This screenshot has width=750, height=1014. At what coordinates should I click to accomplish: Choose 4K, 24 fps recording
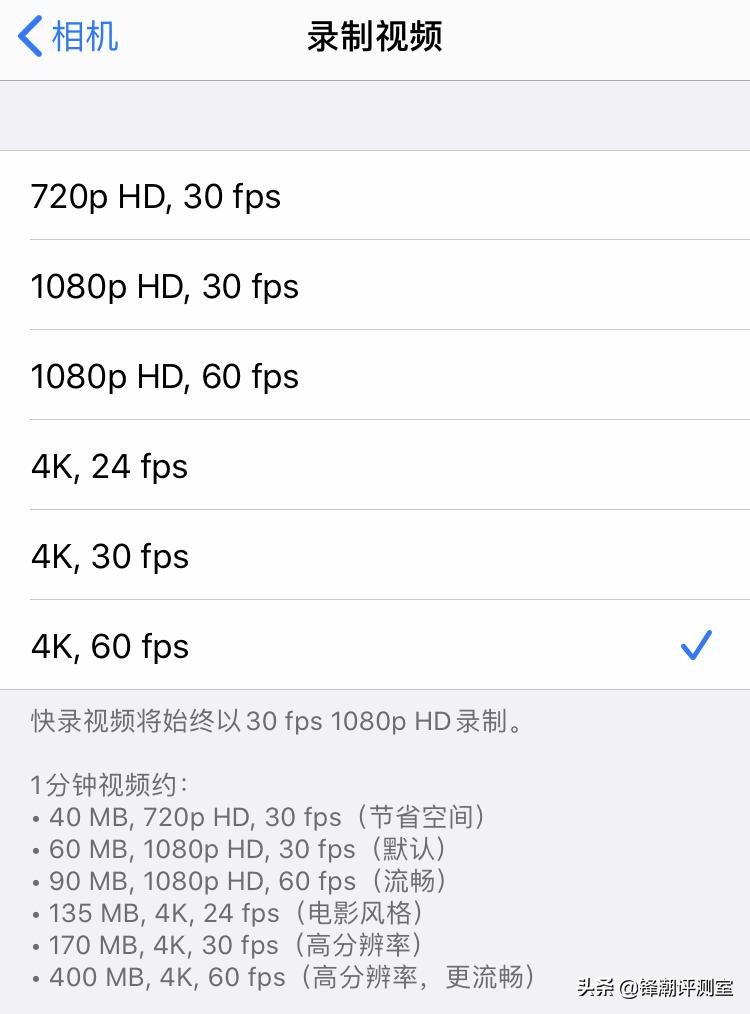[x=109, y=466]
